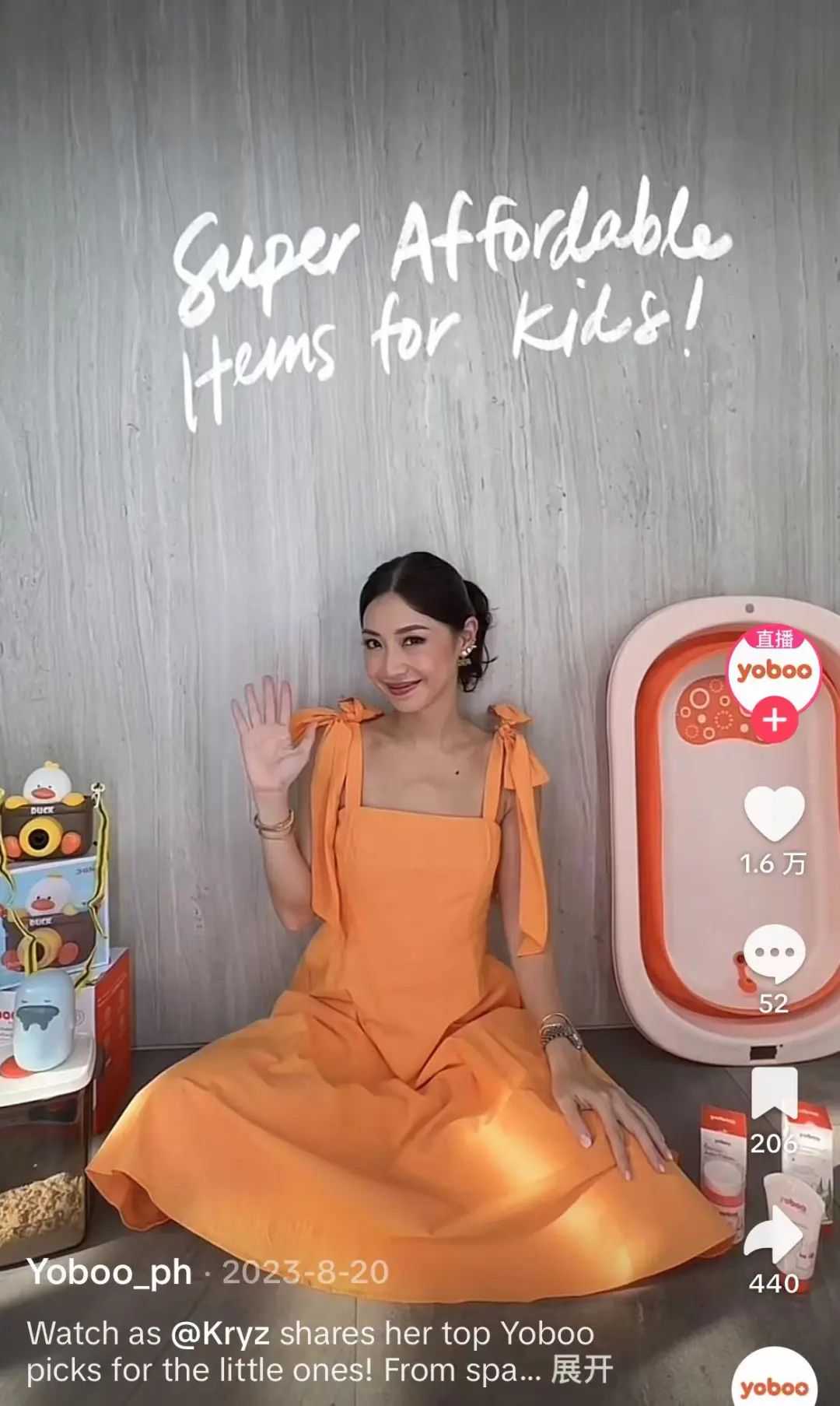Share this video with the arrow
Image resolution: width=840 pixels, height=1406 pixels.
point(774,1235)
